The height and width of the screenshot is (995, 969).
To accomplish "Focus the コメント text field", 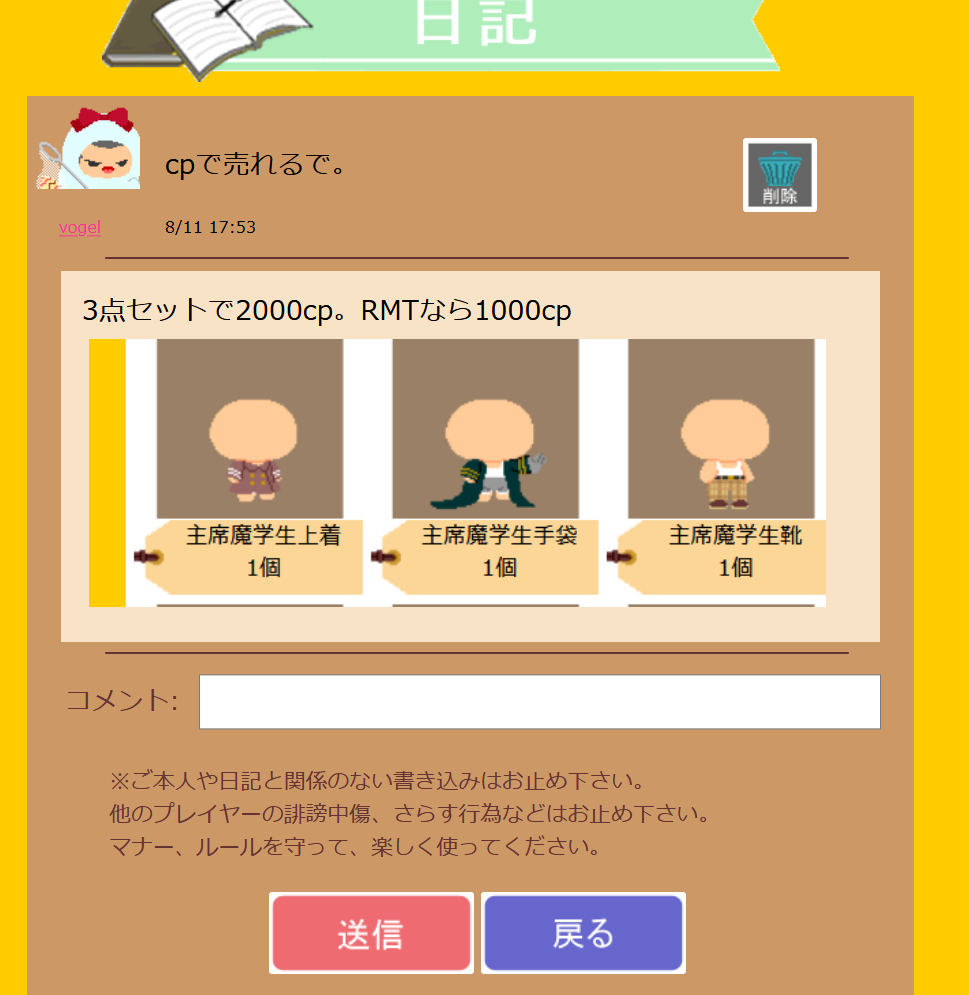I will point(539,702).
